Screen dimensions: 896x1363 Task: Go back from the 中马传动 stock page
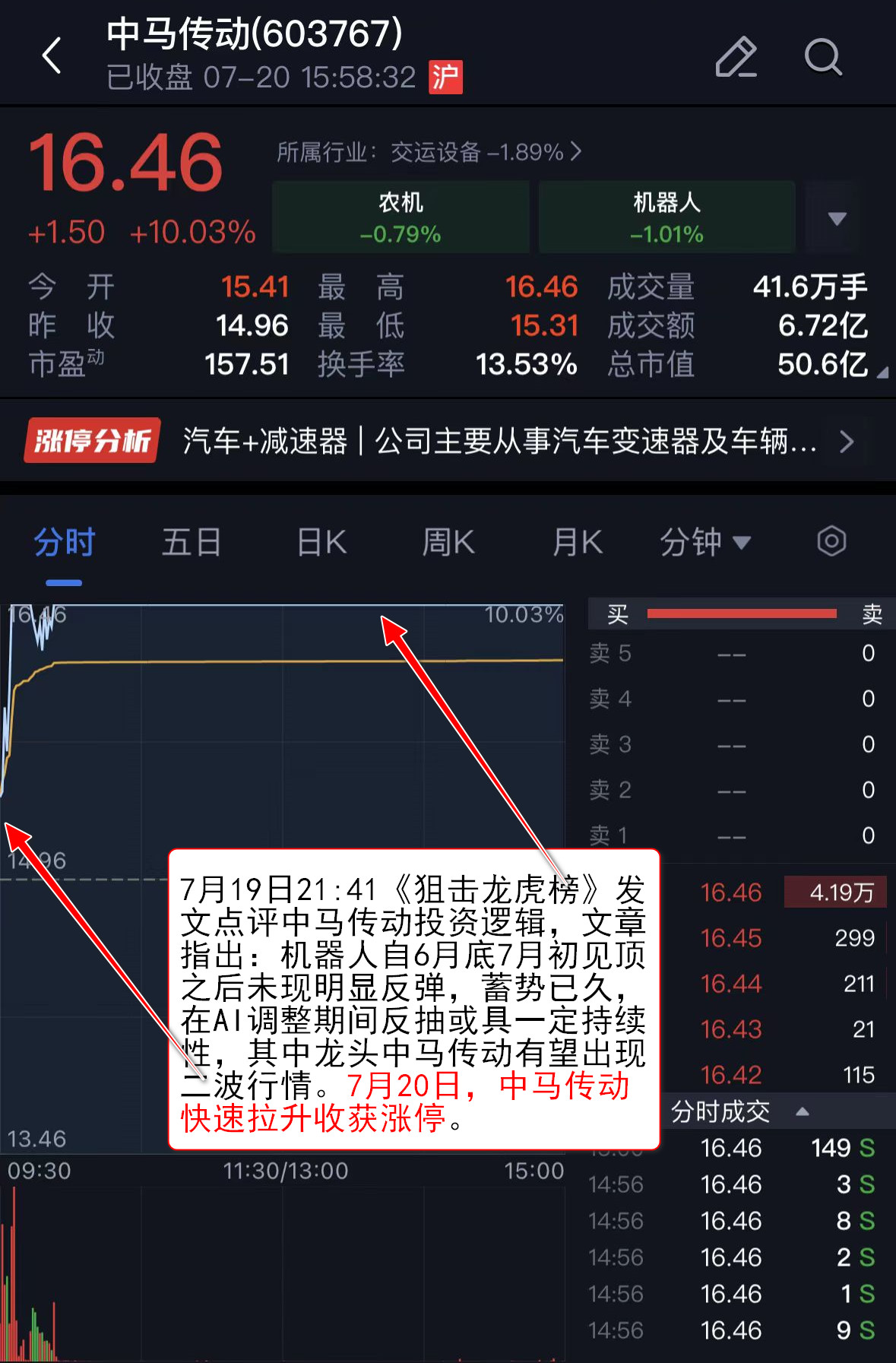point(52,56)
